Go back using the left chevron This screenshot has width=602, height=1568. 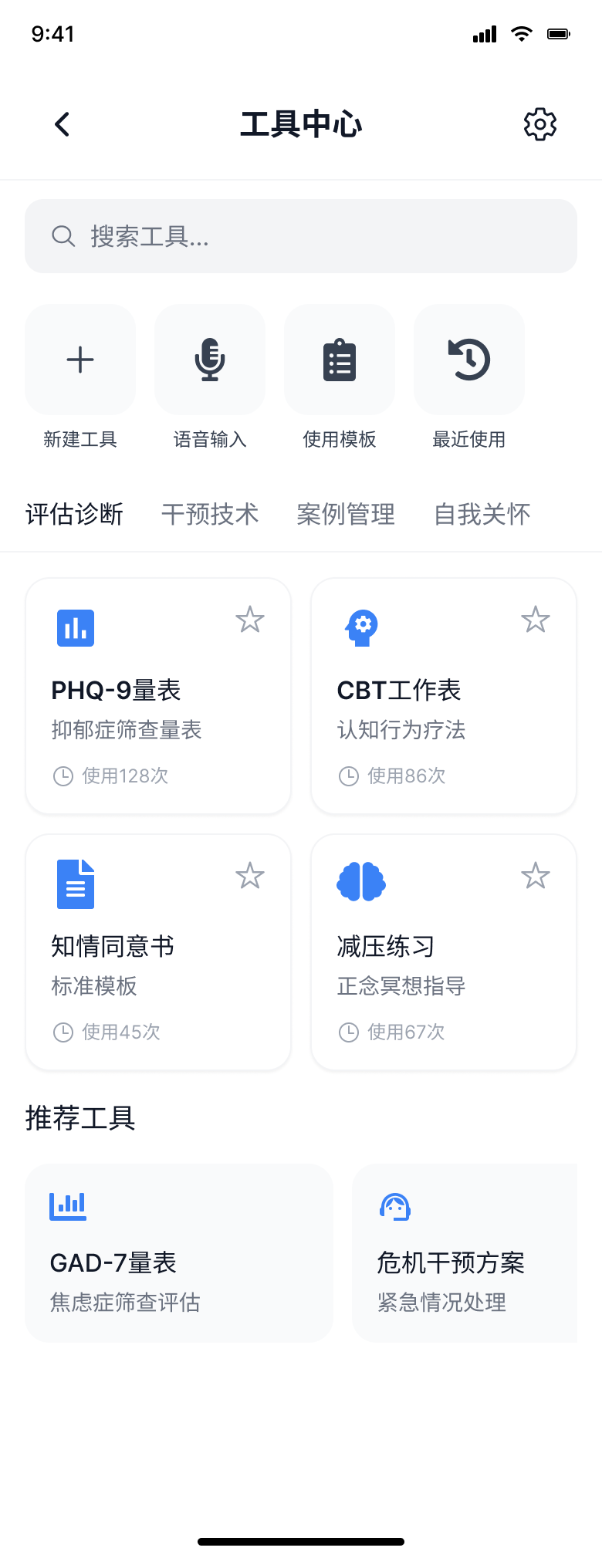(62, 123)
